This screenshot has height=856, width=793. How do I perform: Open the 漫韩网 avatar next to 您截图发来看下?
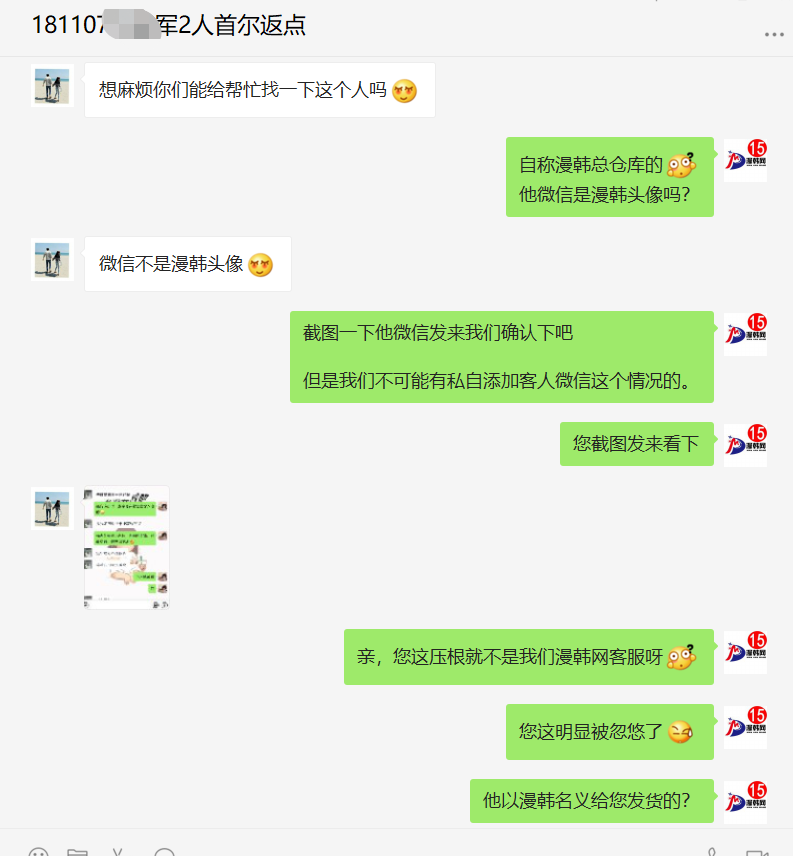coord(745,446)
